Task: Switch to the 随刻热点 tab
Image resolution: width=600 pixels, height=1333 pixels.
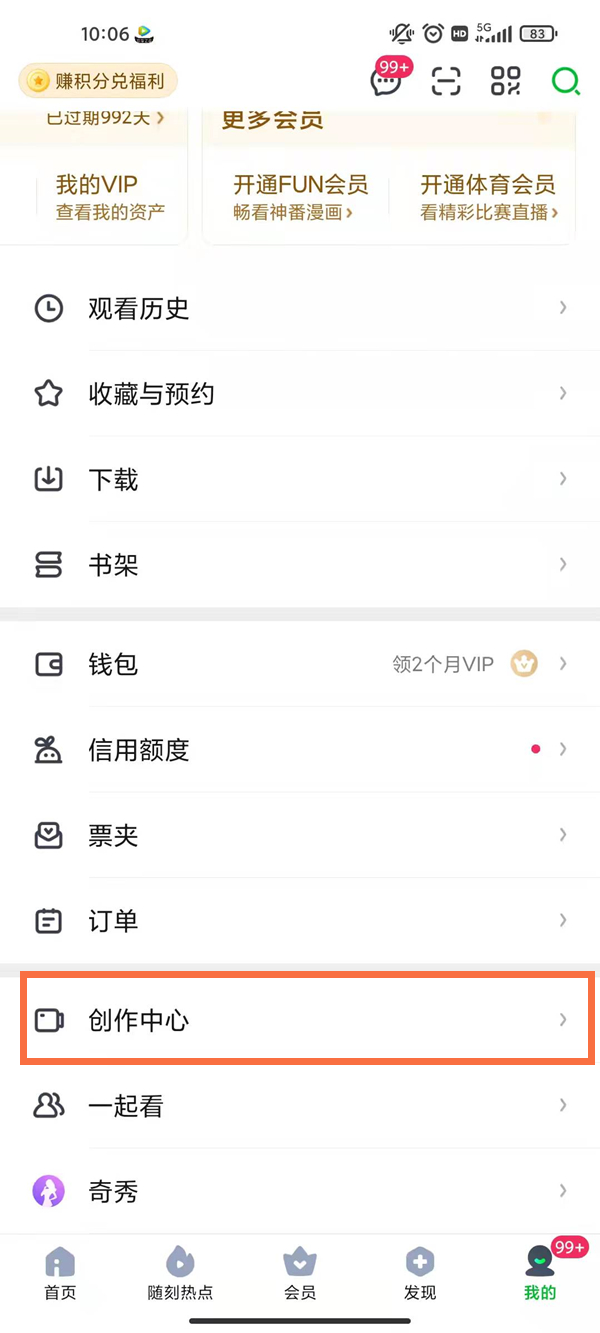Action: click(180, 1273)
